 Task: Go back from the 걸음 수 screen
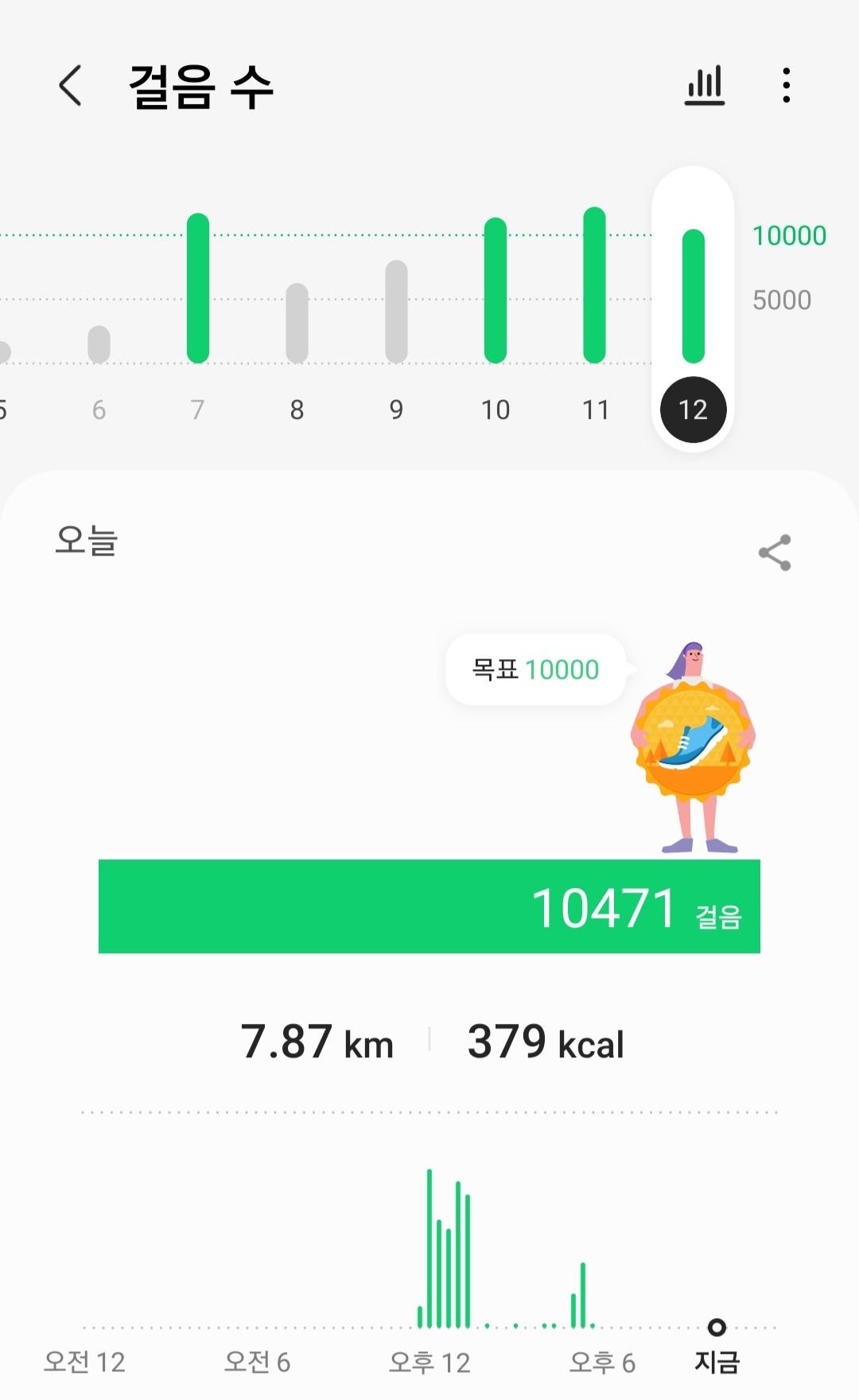tap(70, 85)
